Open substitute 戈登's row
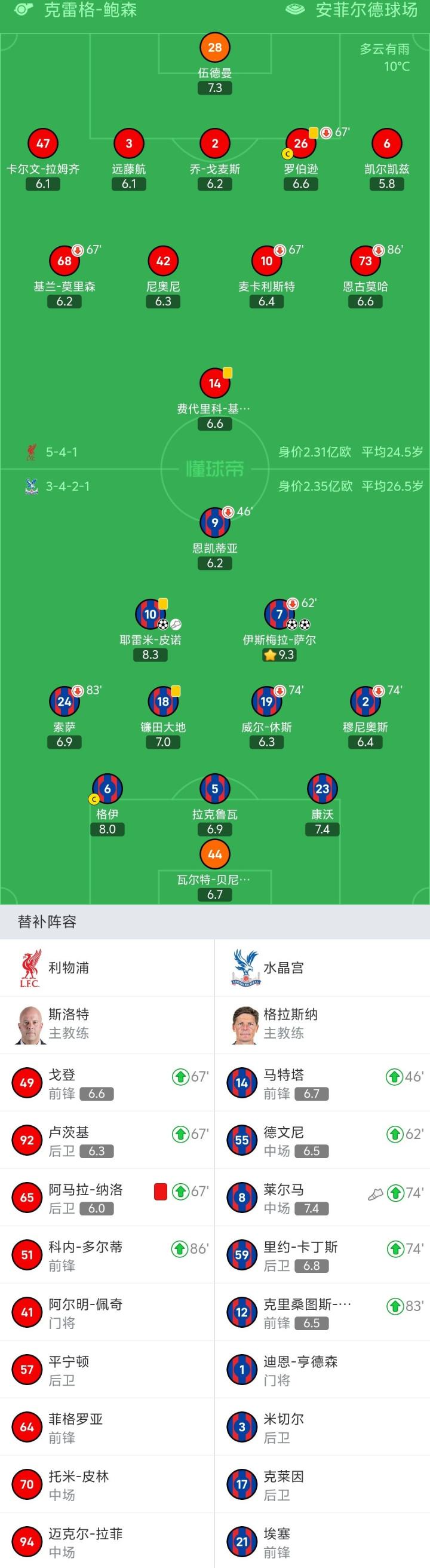 click(107, 1083)
